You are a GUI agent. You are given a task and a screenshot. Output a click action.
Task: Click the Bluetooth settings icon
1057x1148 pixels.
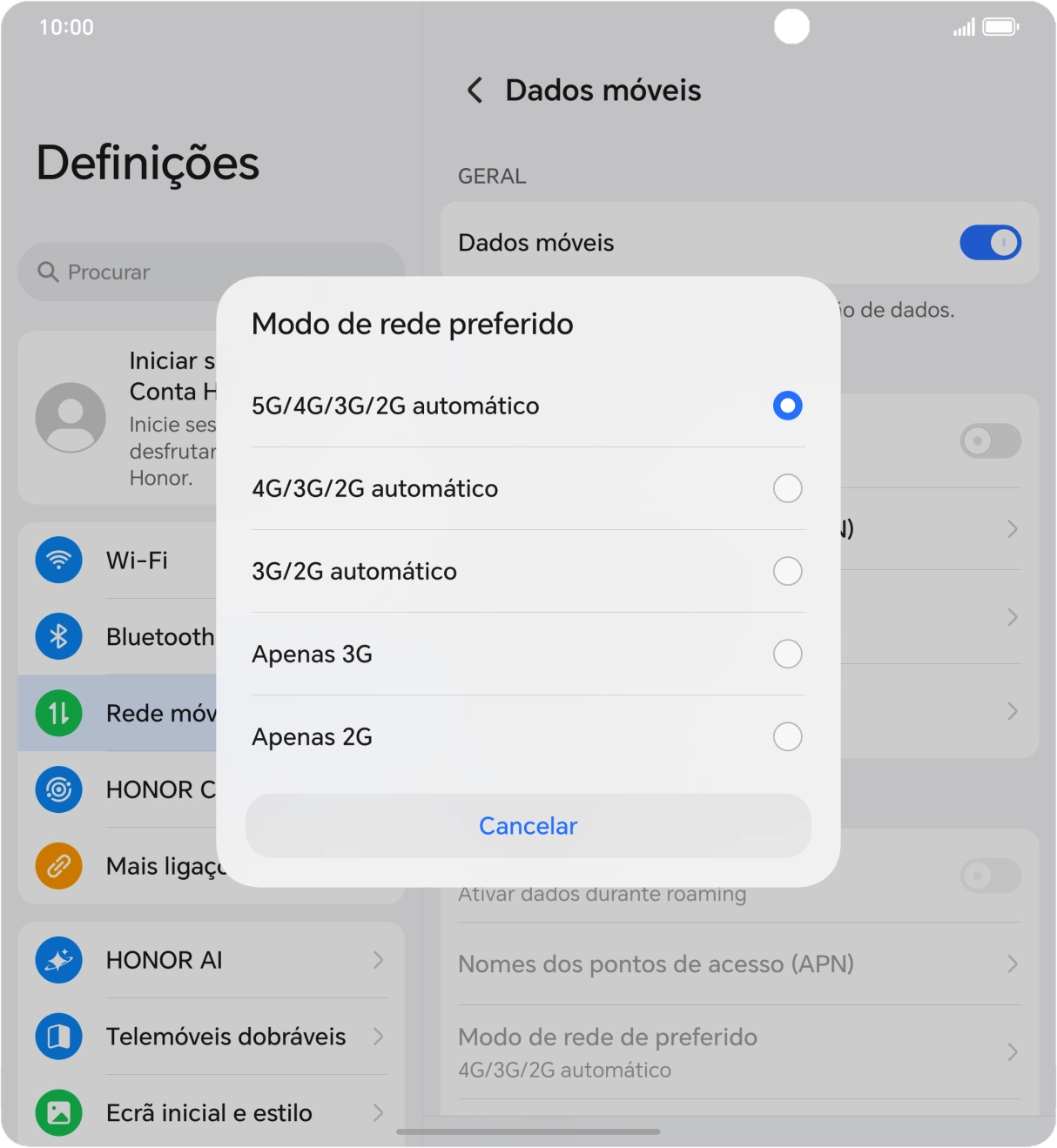coord(58,637)
